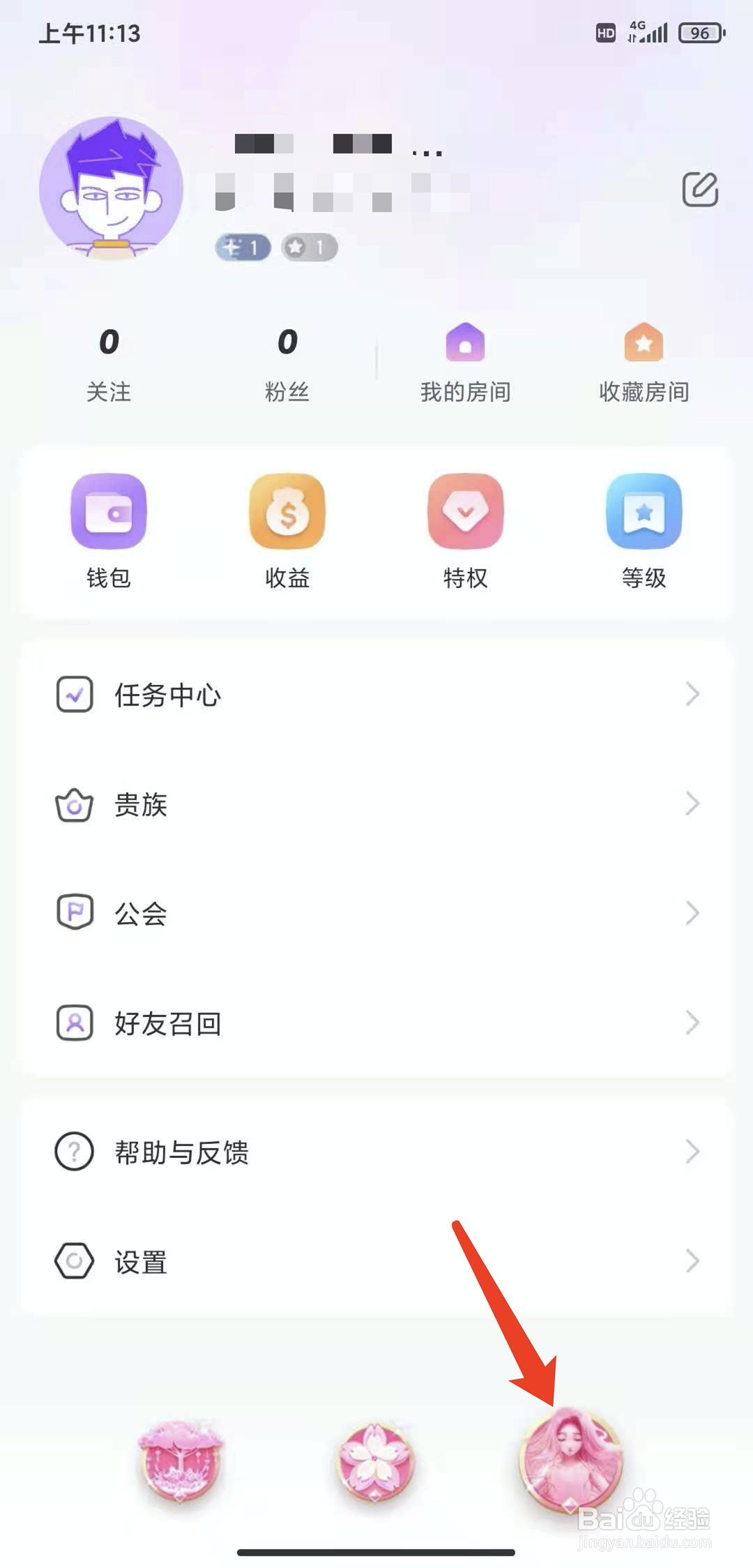Open the 公会 guild row
Image resolution: width=753 pixels, height=1568 pixels.
click(x=376, y=913)
